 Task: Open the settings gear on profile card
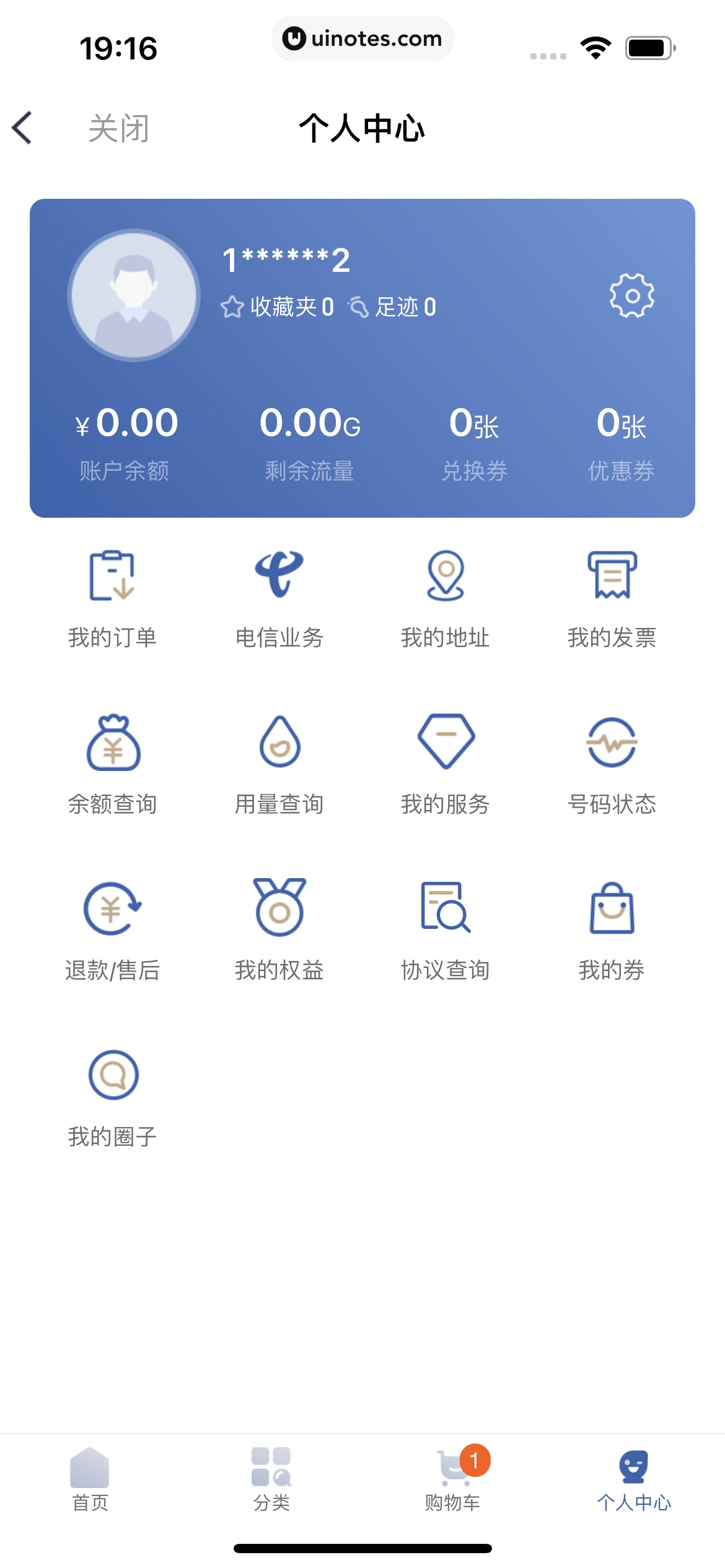point(631,296)
